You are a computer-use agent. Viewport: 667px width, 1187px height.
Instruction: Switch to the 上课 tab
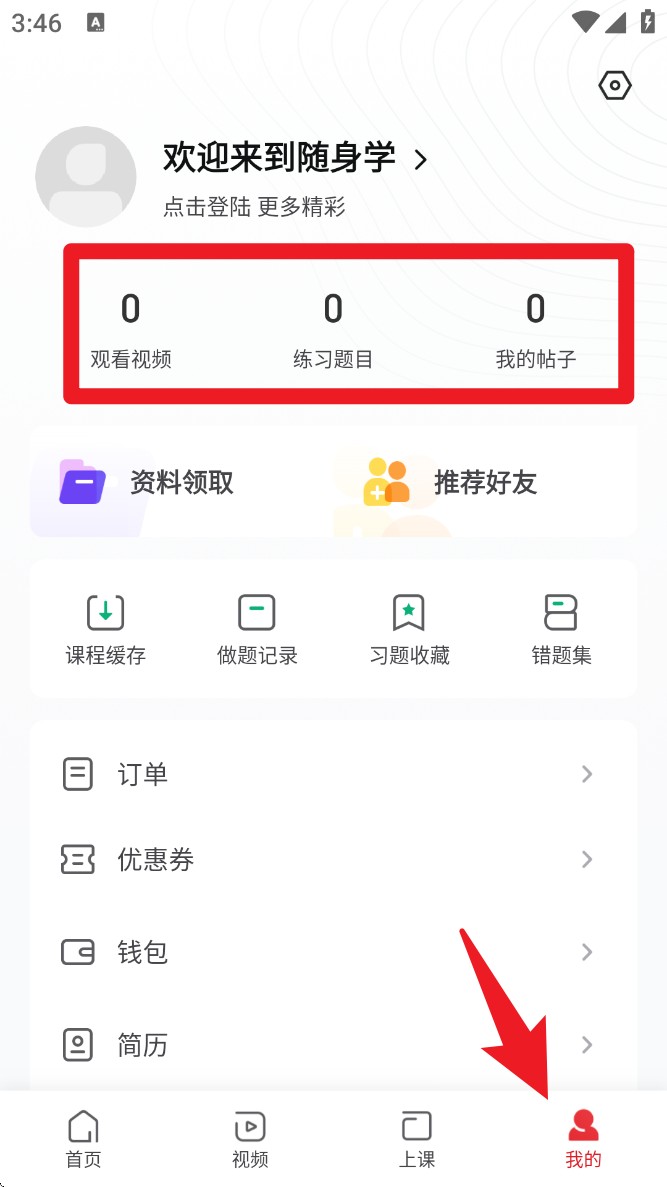pyautogui.click(x=417, y=1139)
